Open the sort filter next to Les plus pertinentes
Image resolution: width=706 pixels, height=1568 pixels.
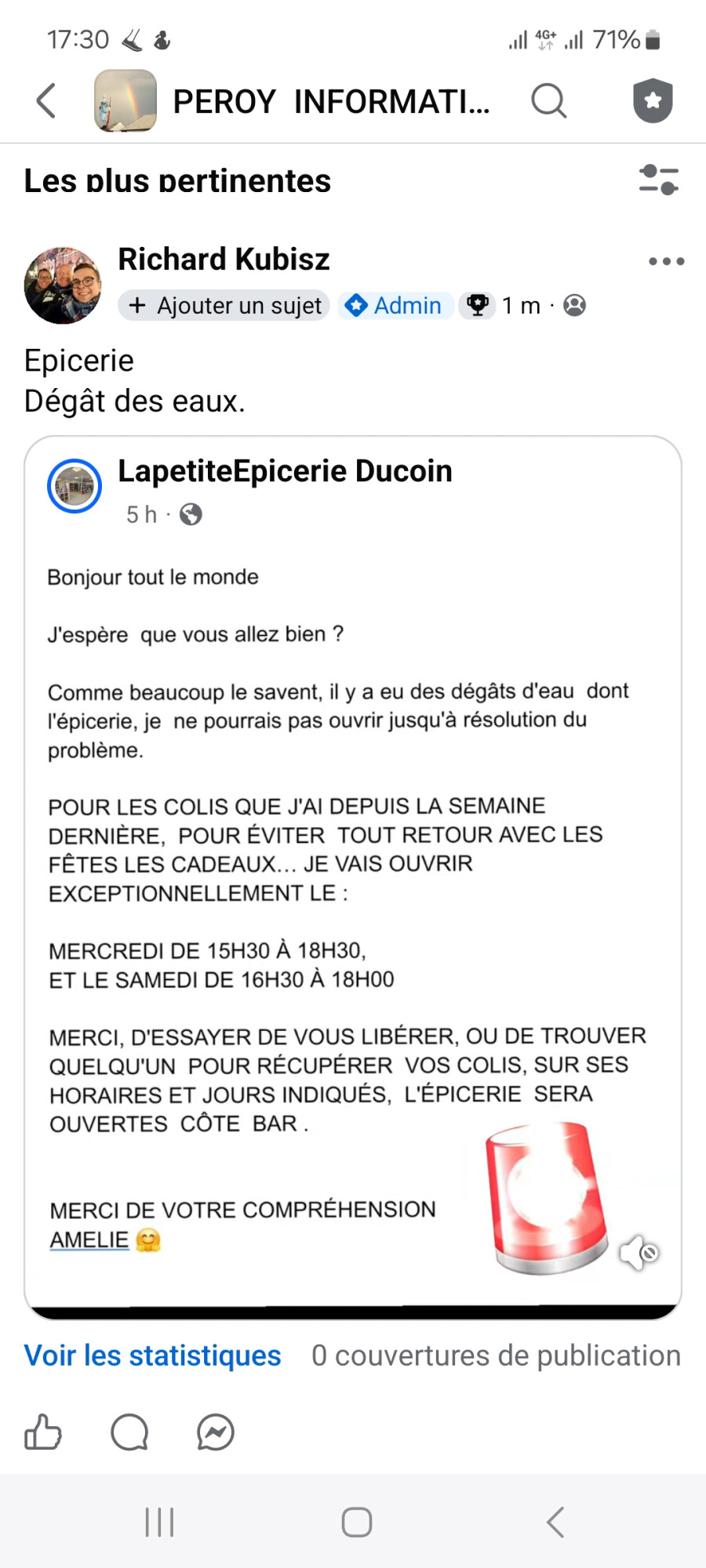click(658, 180)
